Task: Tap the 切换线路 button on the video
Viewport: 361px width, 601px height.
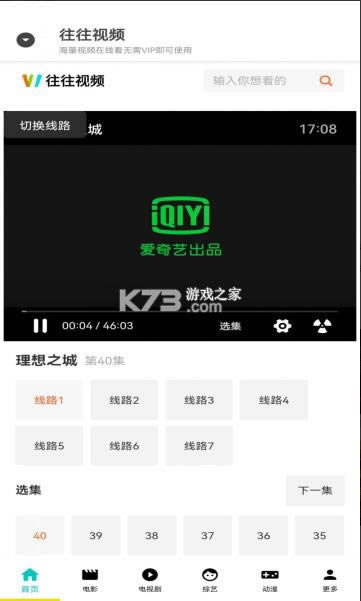Action: 45,125
